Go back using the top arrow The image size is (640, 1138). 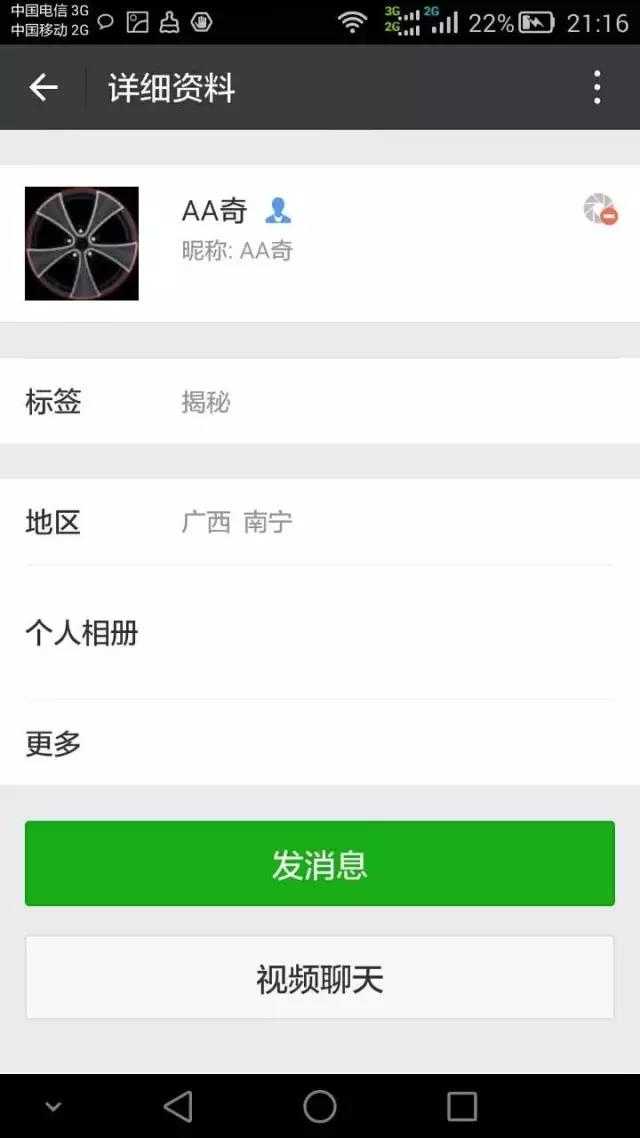point(43,88)
